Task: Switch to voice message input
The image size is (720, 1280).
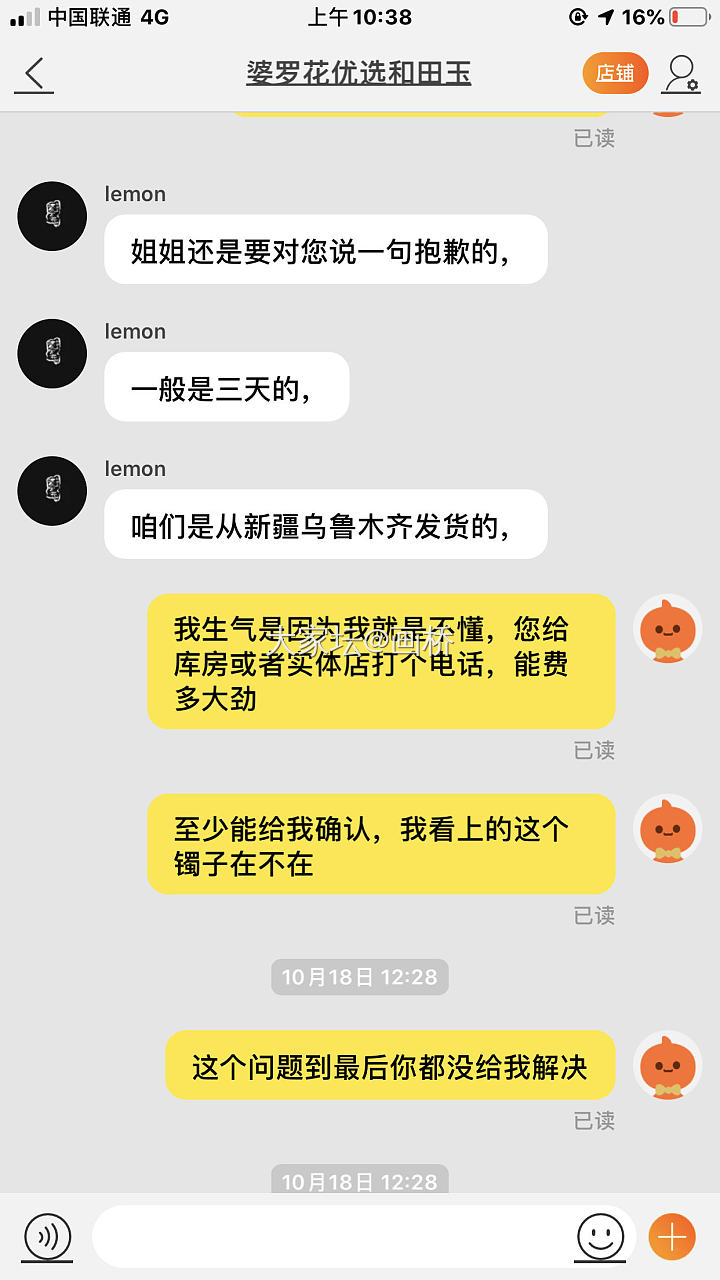Action: pos(48,1237)
